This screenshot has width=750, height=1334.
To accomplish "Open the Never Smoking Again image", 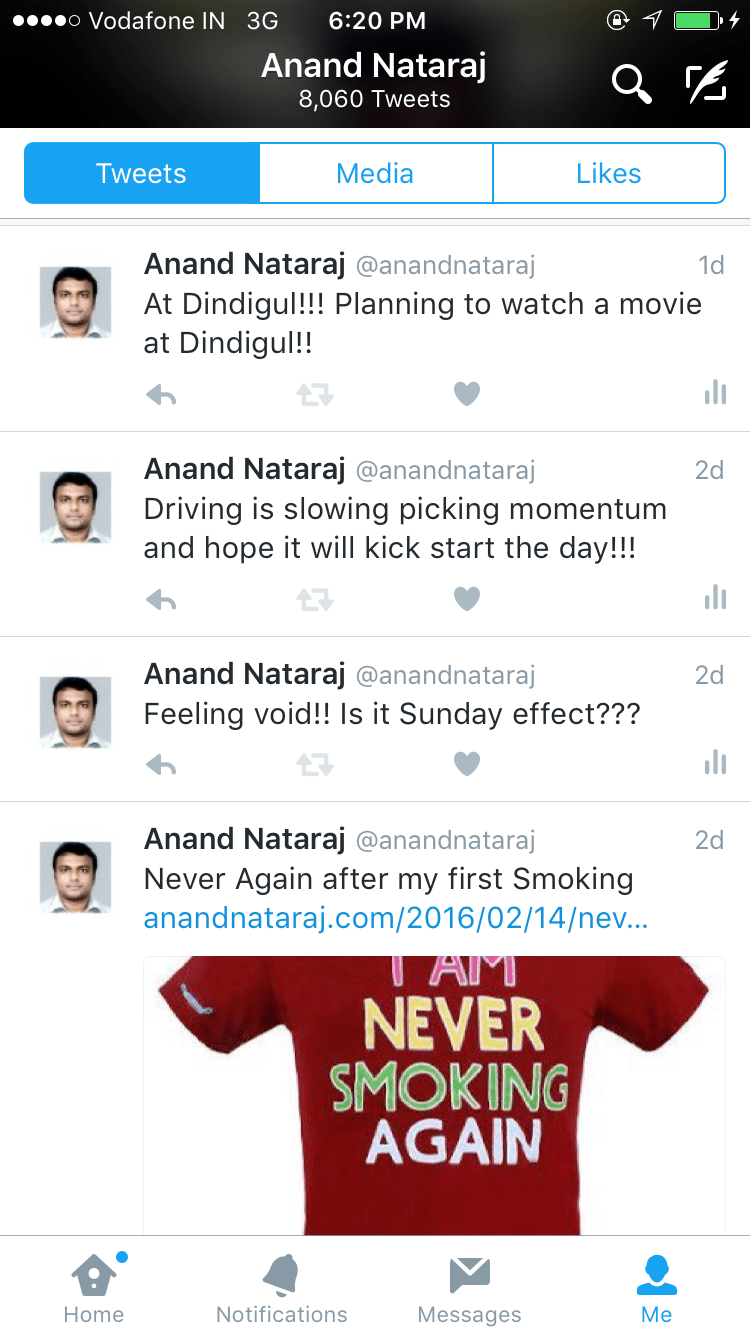I will pos(434,1095).
